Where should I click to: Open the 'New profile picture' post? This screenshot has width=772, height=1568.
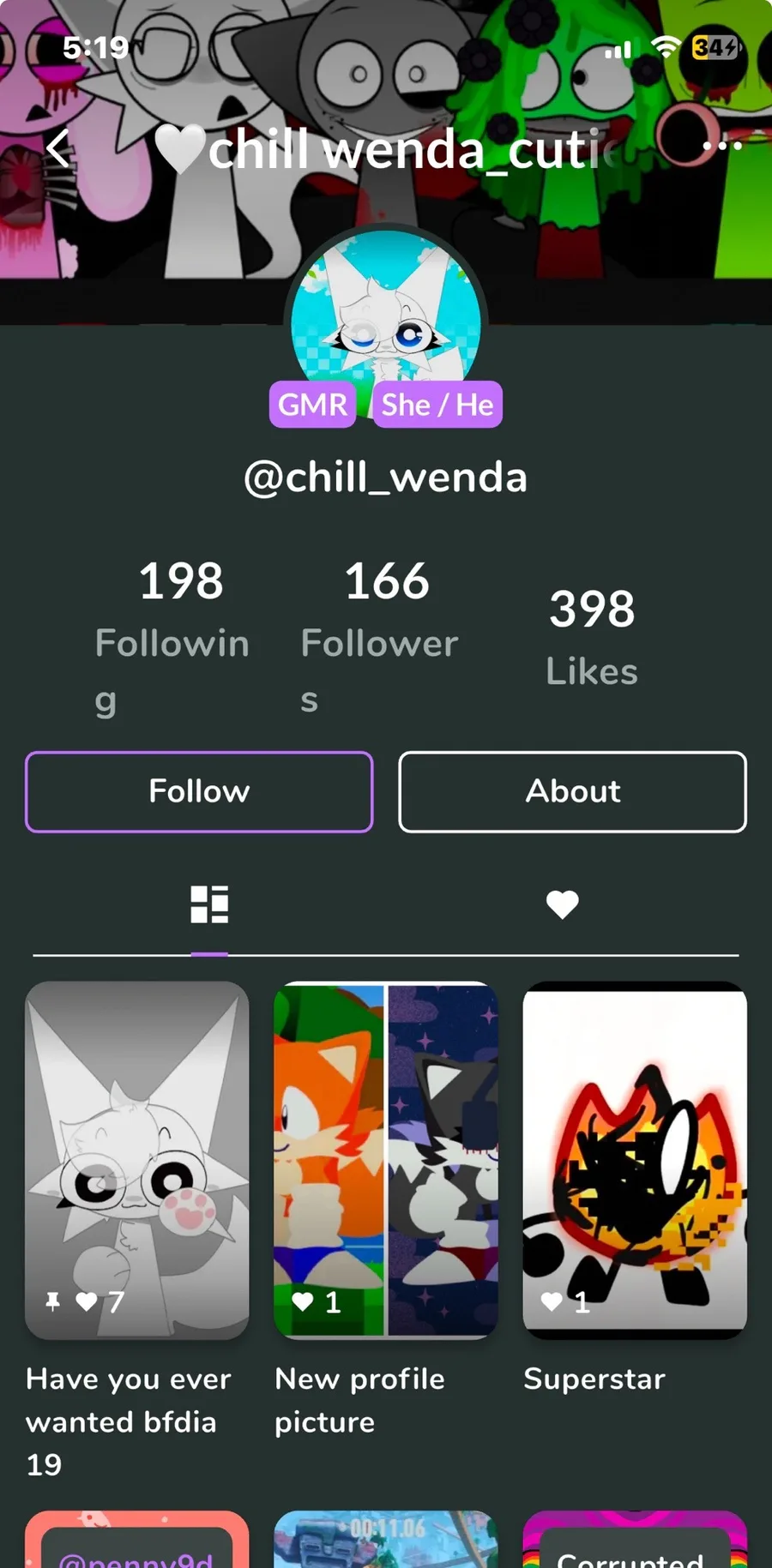(386, 1160)
